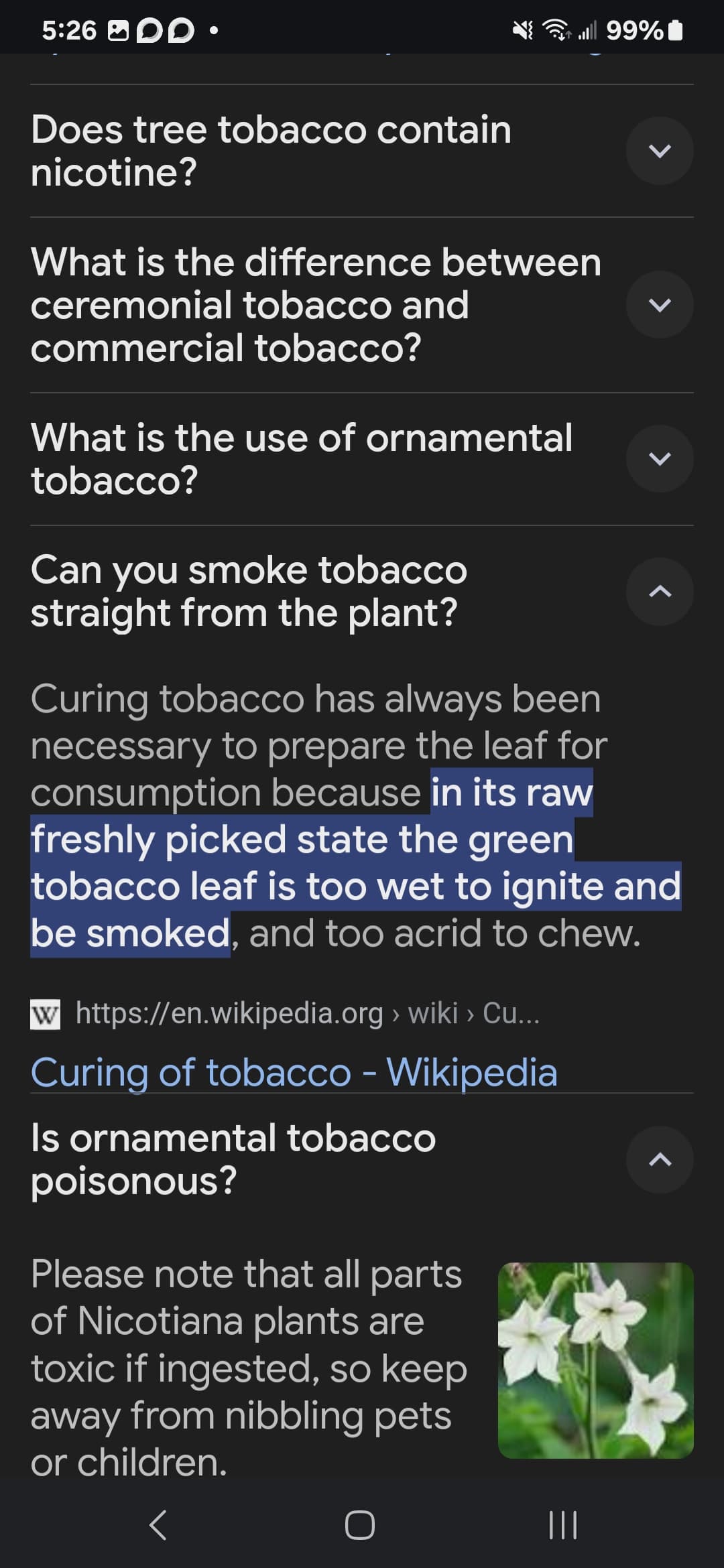
Task: Open the 'Curing of tobacco - Wikipedia' link
Action: coord(294,1072)
